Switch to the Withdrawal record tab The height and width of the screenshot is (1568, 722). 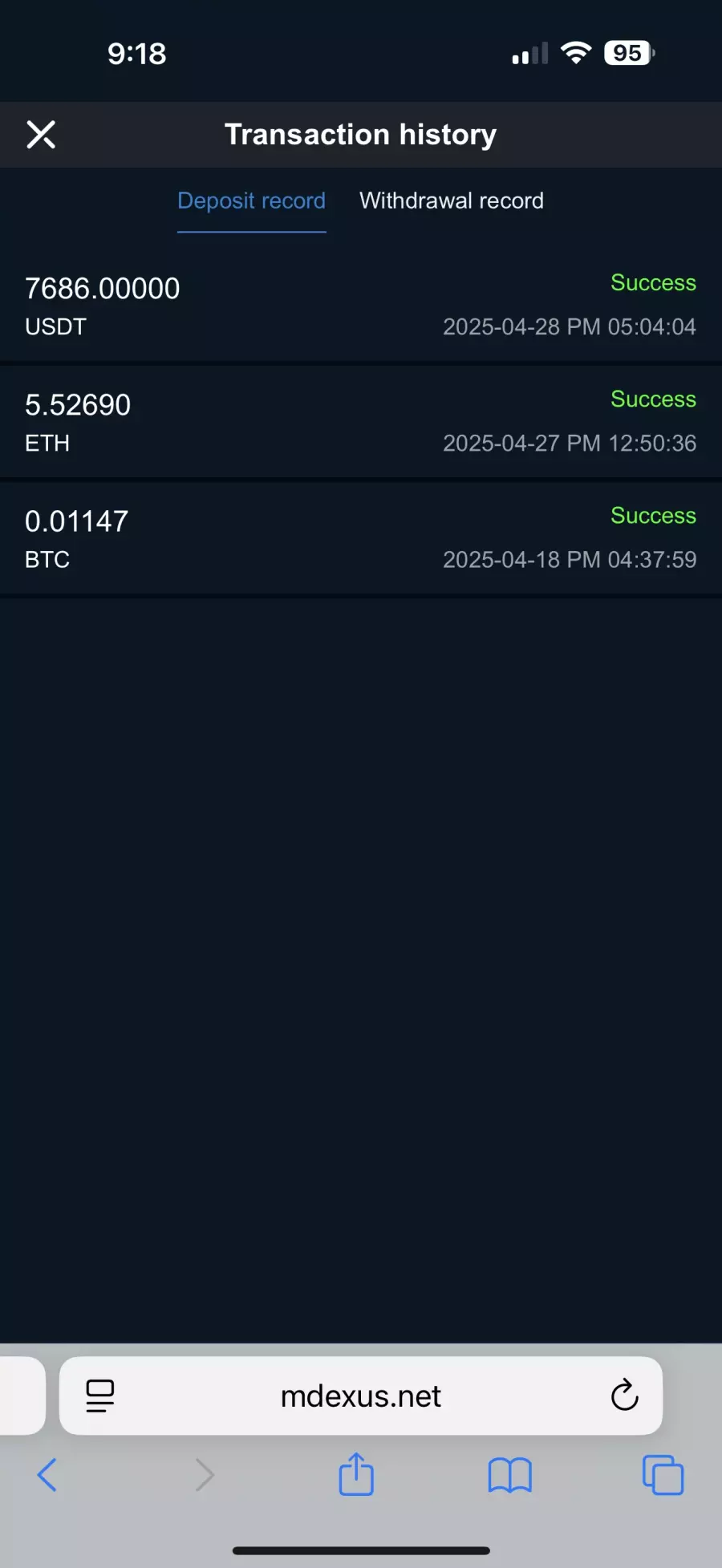click(x=452, y=201)
